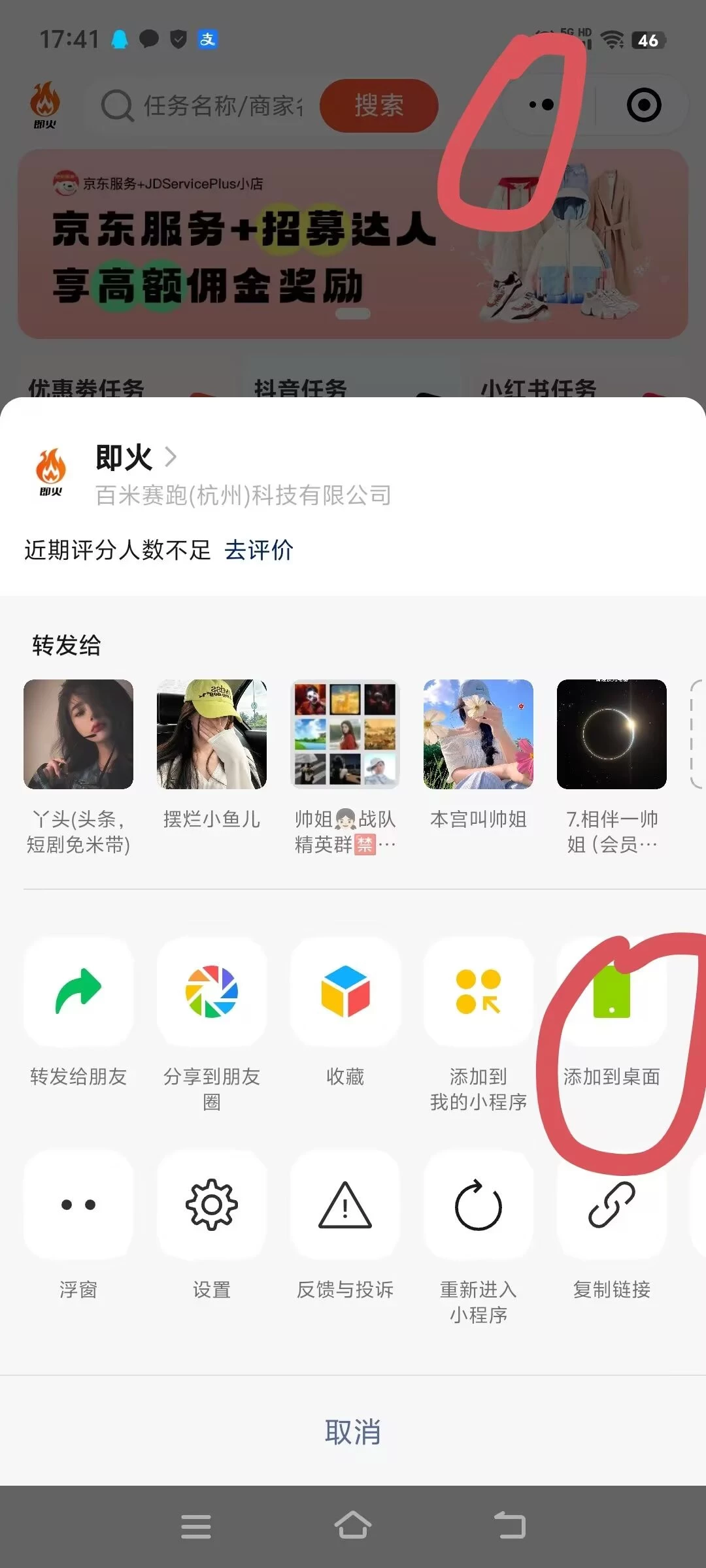
Task: Forward to contact 丫头(头条,短剧免米带)
Action: click(78, 734)
